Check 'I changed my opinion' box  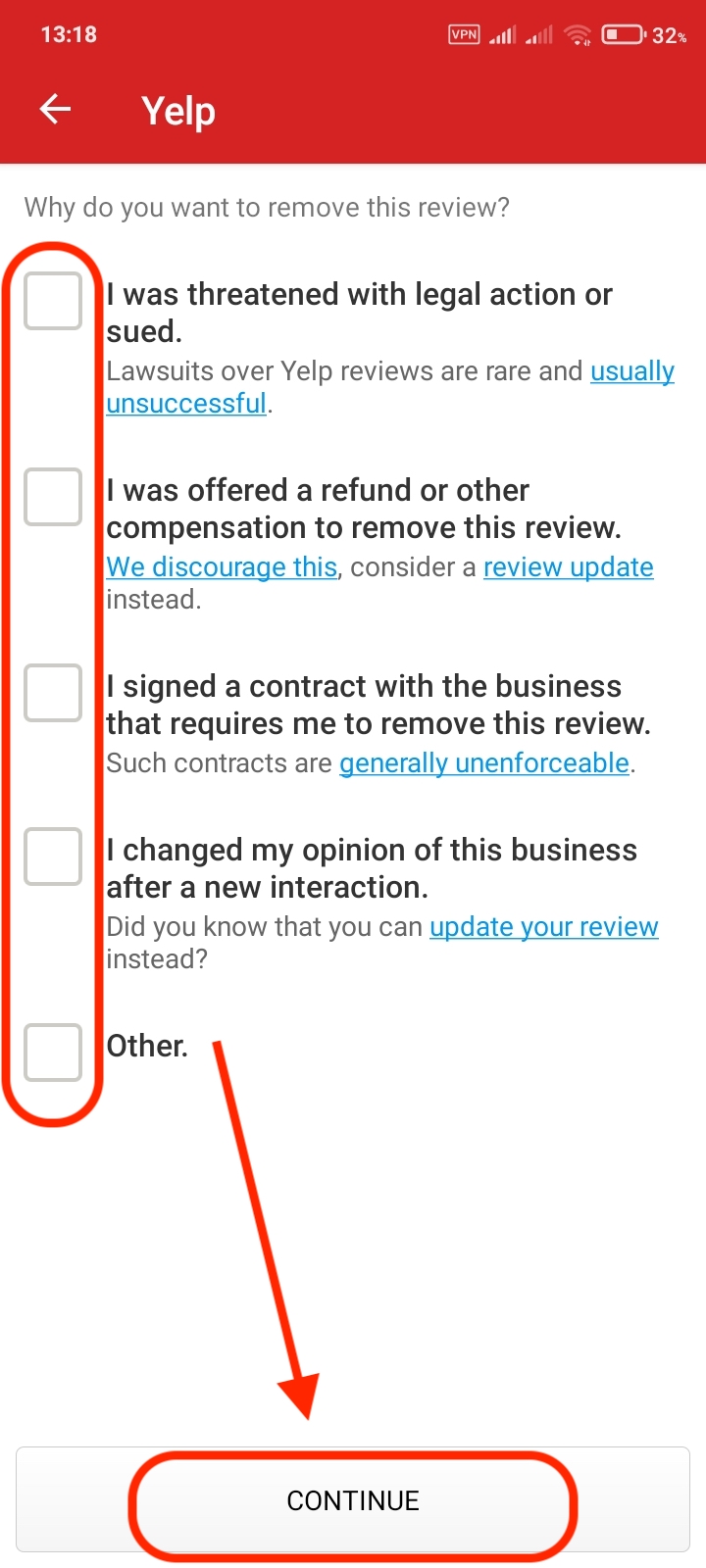(x=53, y=857)
